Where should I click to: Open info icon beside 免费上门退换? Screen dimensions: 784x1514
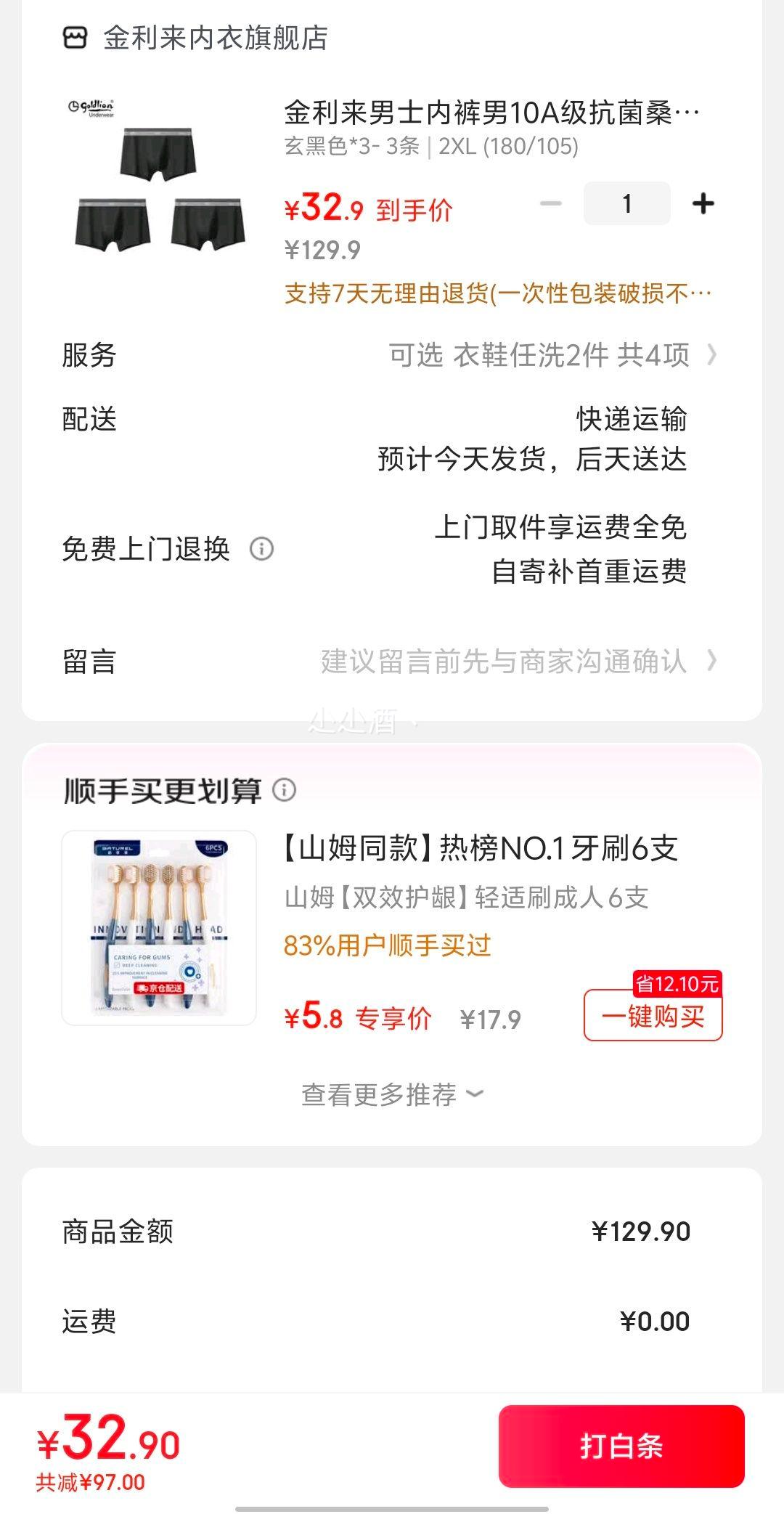pyautogui.click(x=261, y=549)
